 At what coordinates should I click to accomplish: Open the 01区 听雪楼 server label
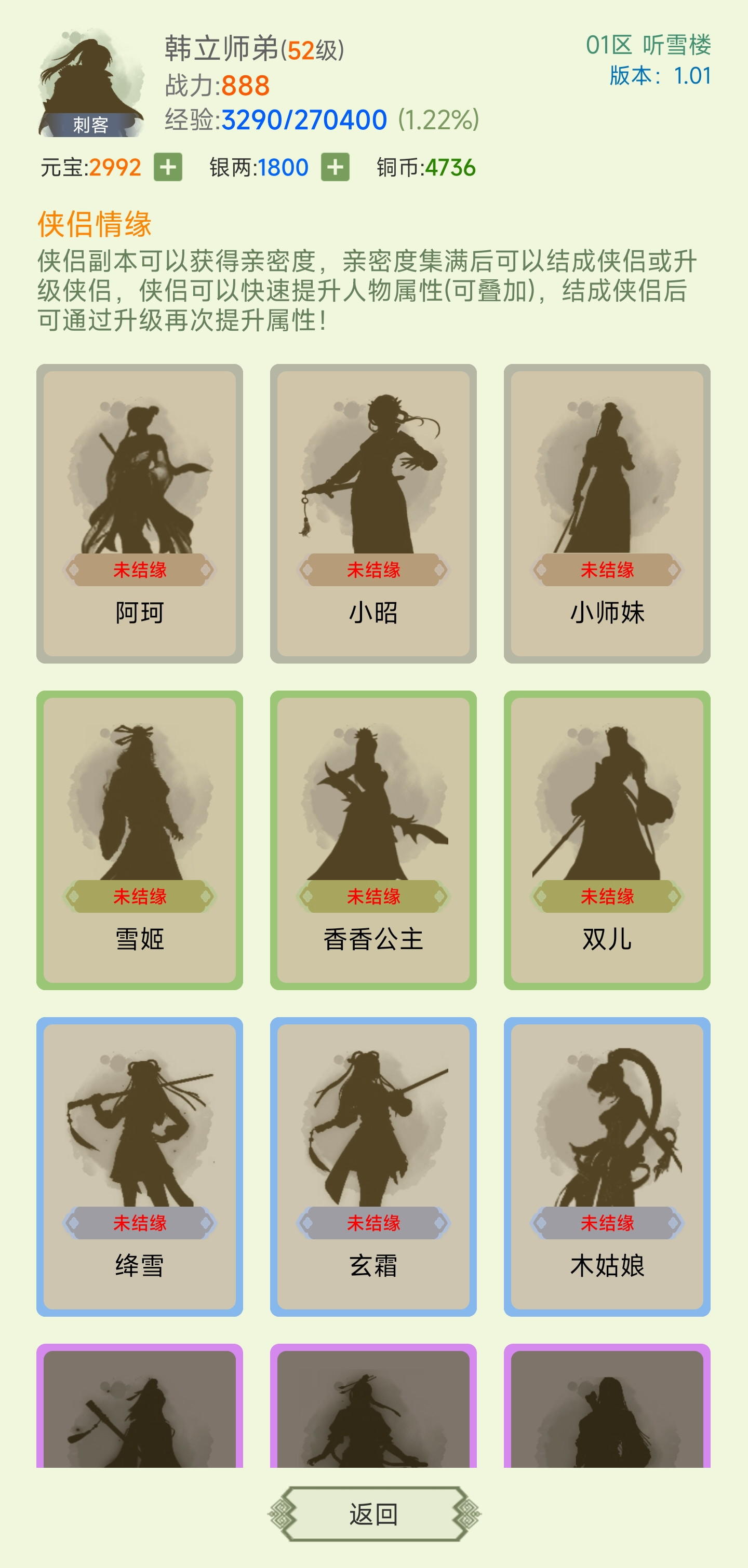(649, 45)
